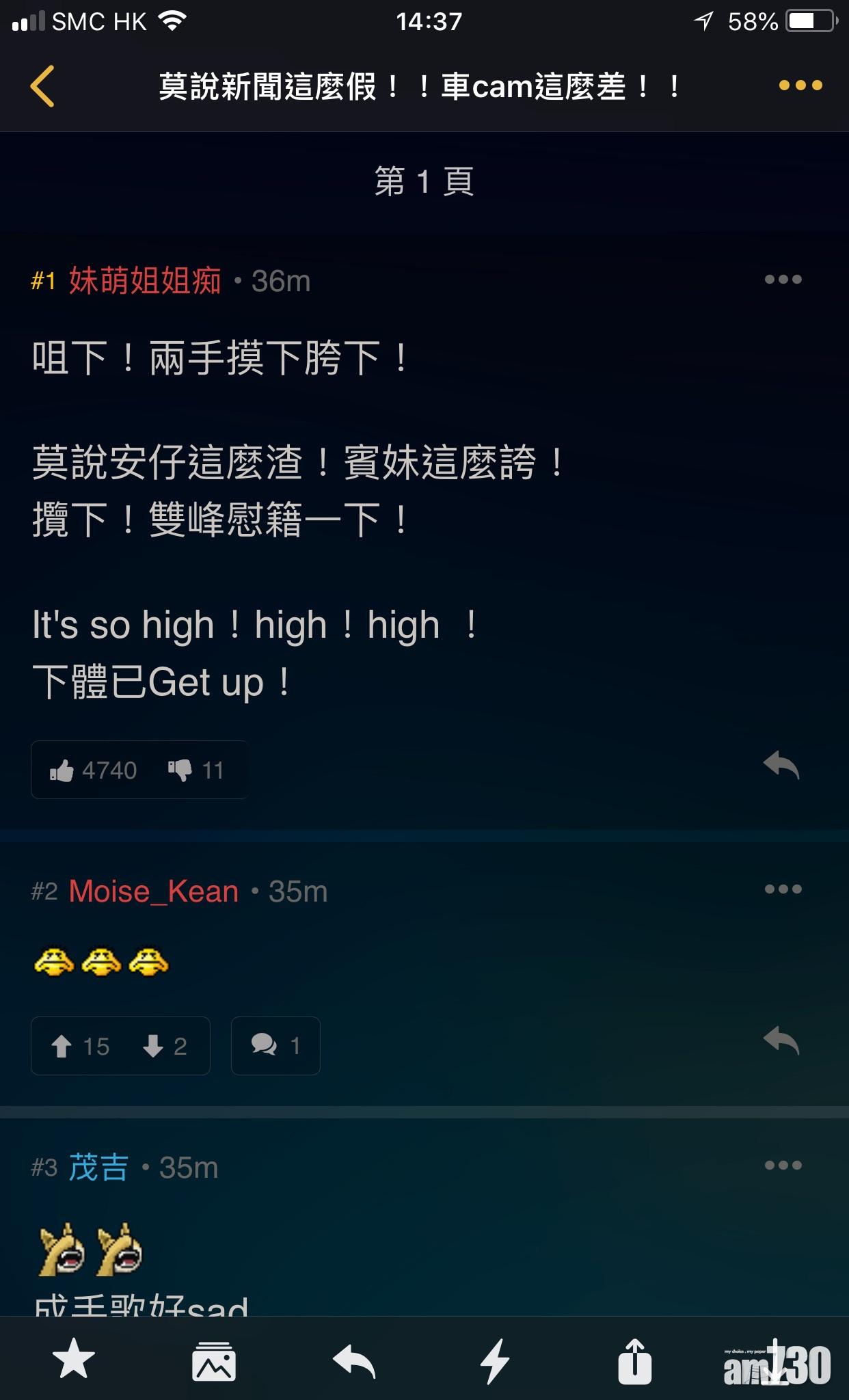Viewport: 849px width, 1400px height.
Task: Tap the lightning bolt toolbar icon
Action: (x=494, y=1360)
